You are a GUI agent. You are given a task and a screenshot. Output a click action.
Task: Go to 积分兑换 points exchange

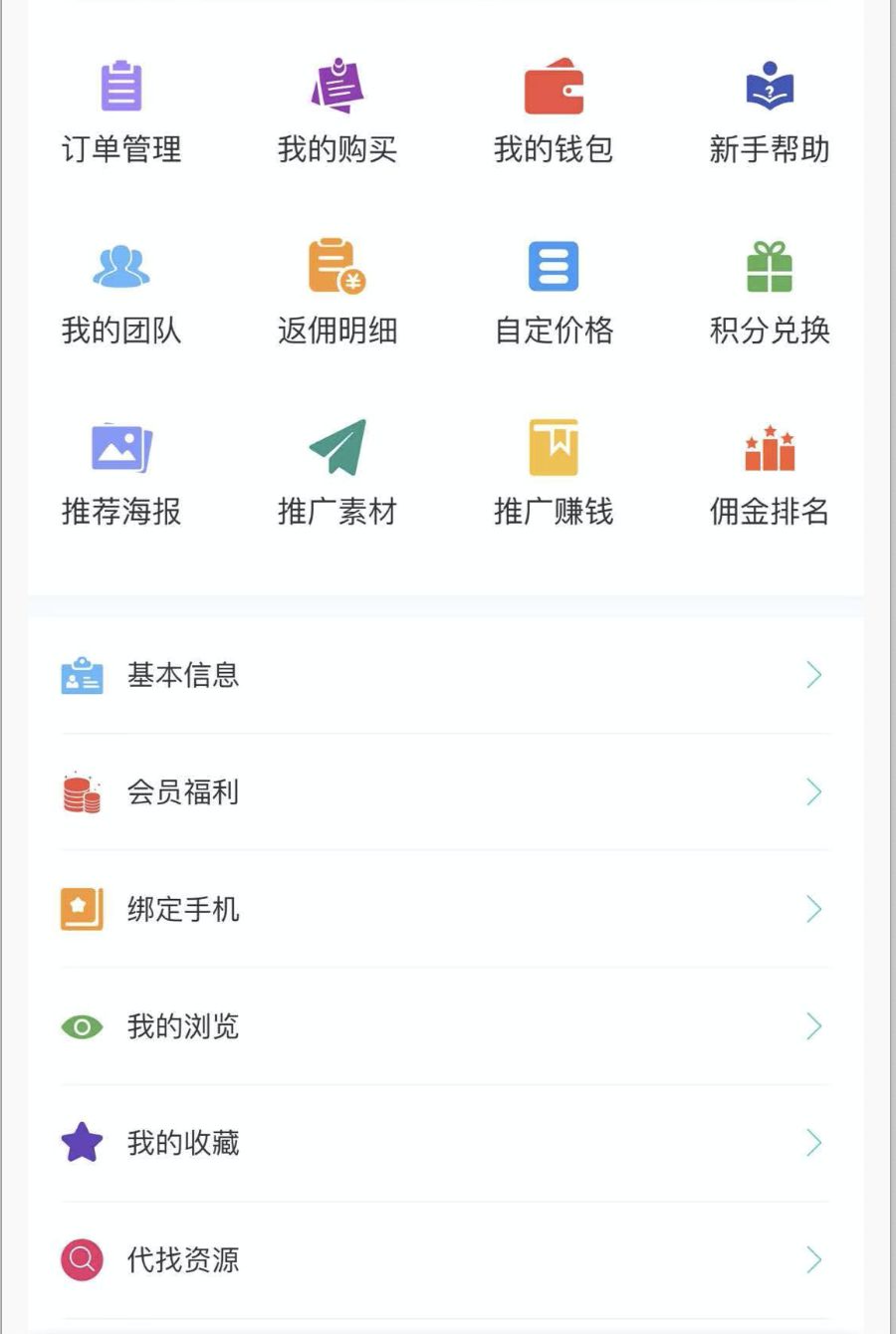(x=770, y=293)
